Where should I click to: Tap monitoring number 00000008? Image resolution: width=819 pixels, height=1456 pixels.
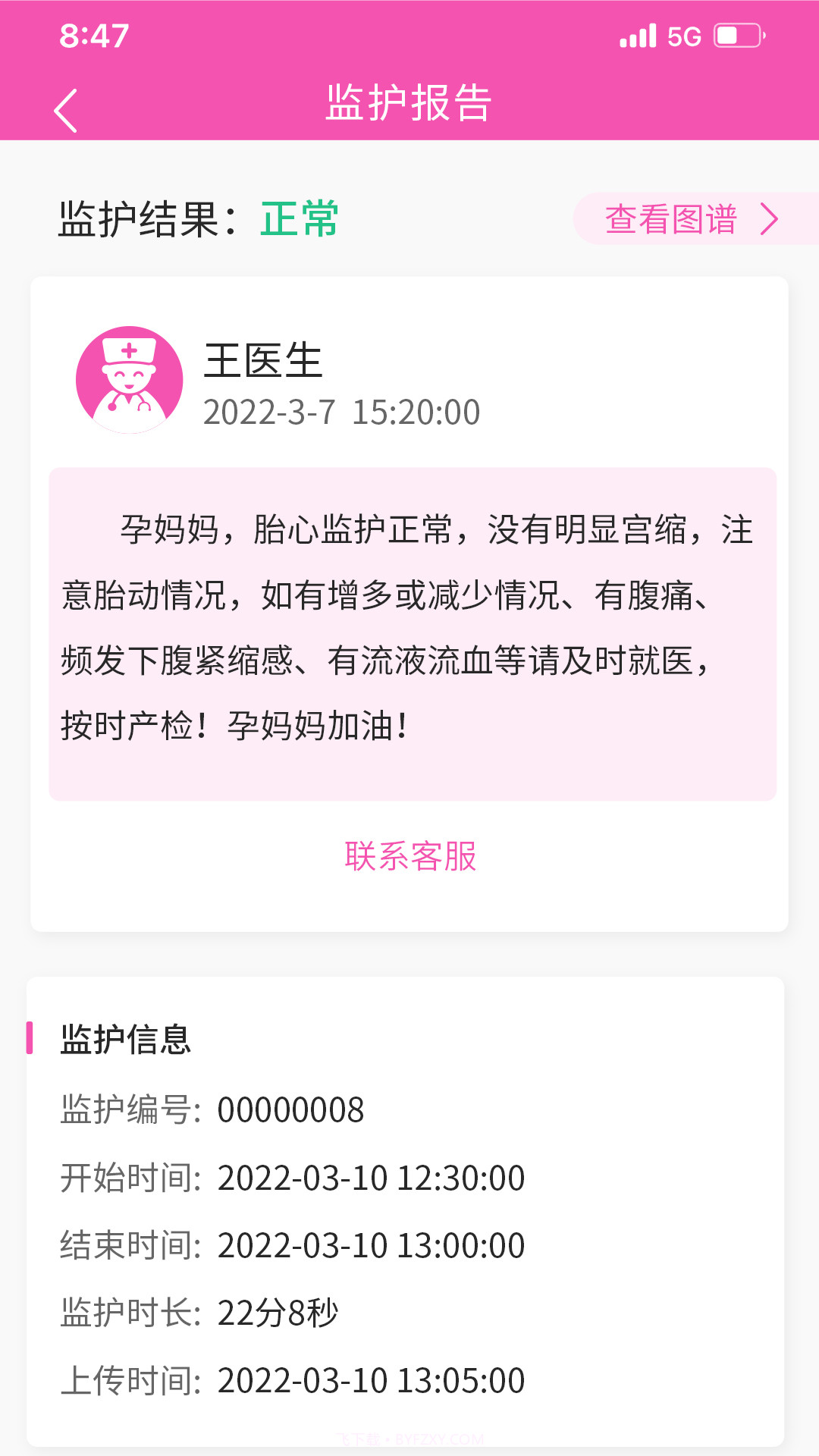[290, 1110]
